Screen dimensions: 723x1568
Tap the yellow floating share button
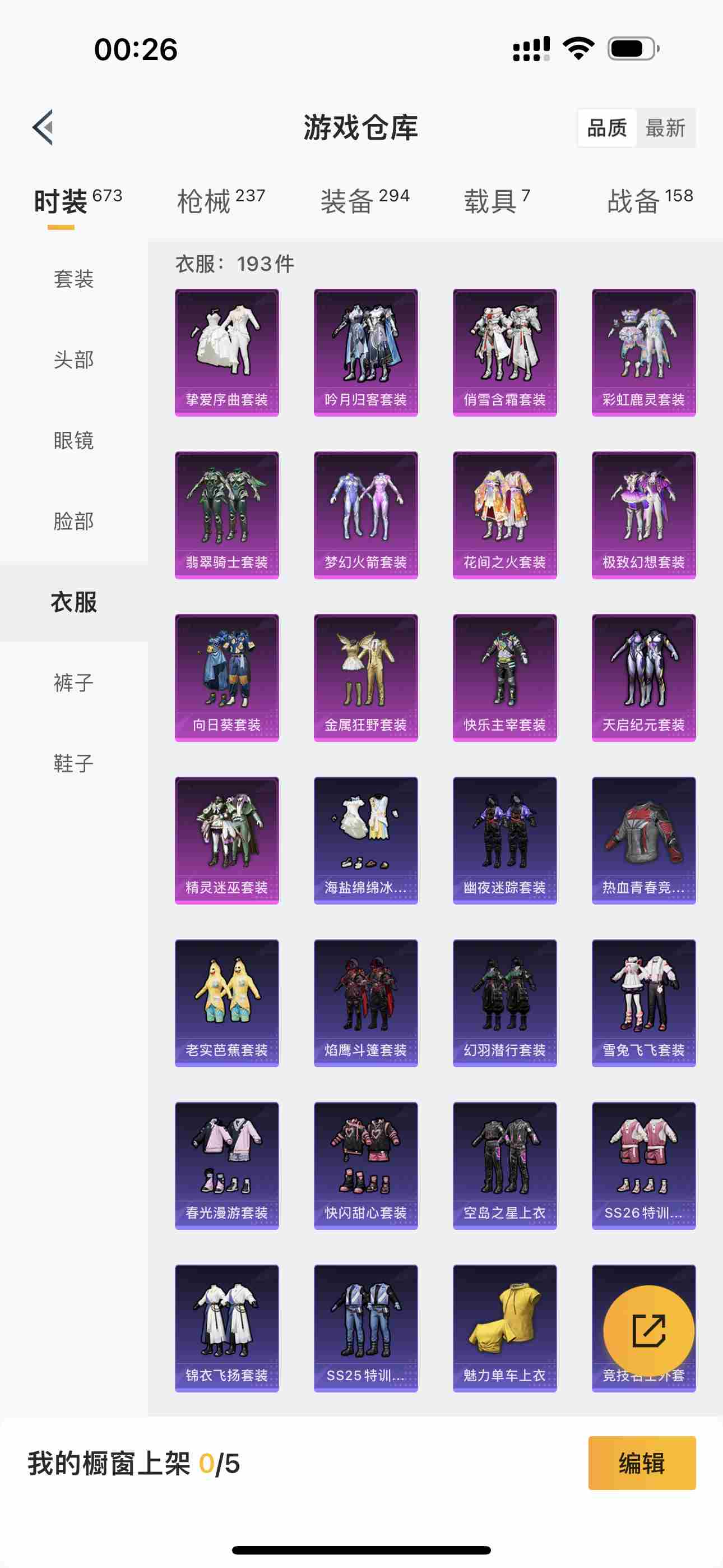(x=649, y=1331)
